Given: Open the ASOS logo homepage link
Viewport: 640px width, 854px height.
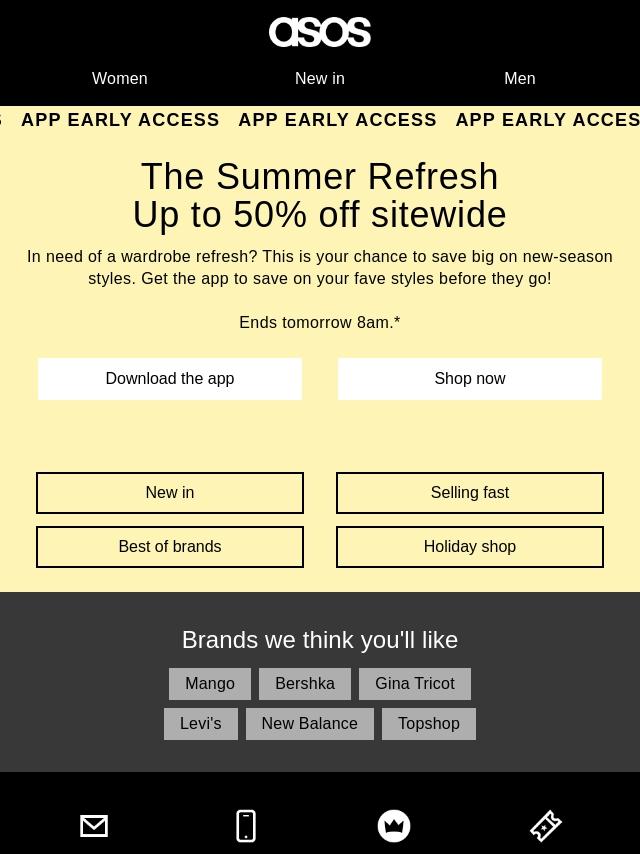Looking at the screenshot, I should pyautogui.click(x=320, y=32).
